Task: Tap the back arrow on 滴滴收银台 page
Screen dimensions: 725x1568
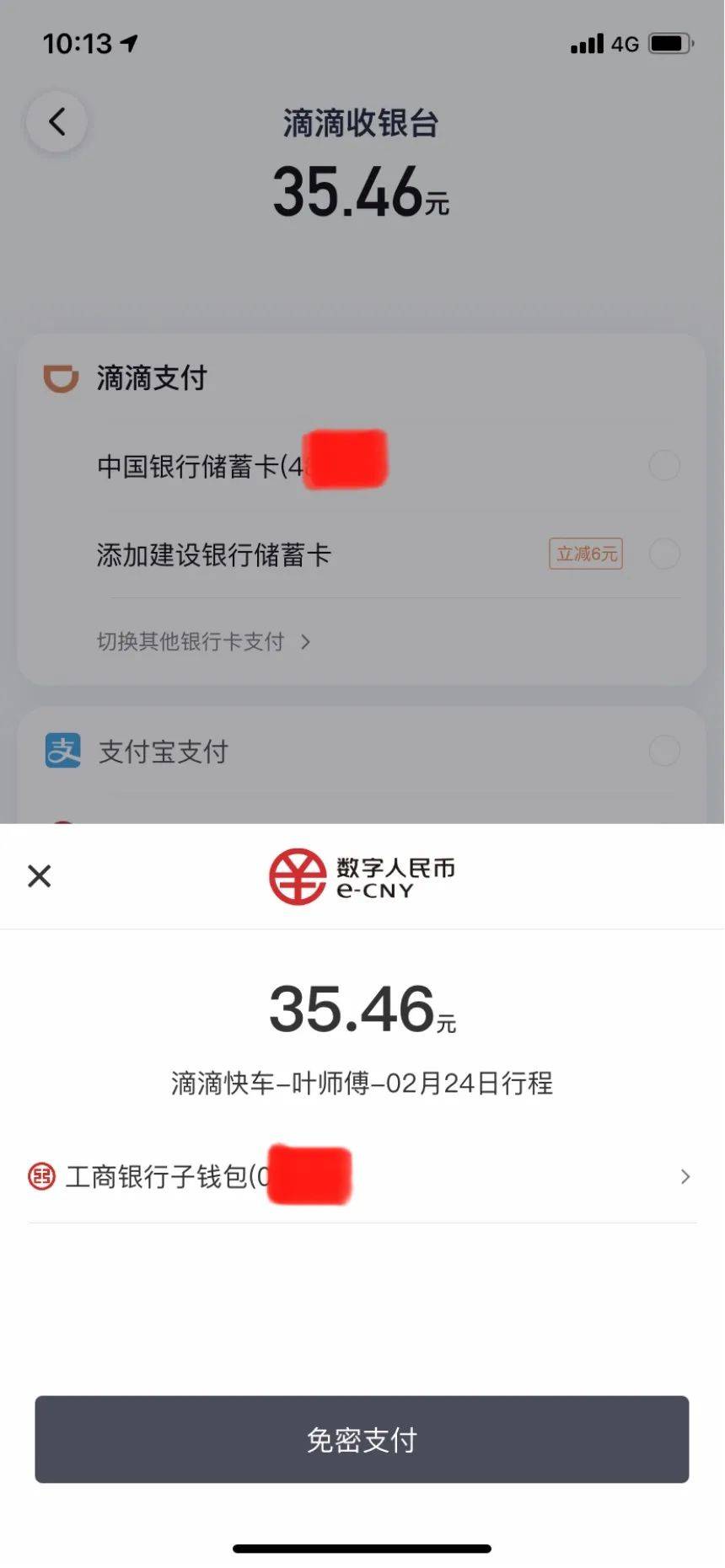Action: 56,120
